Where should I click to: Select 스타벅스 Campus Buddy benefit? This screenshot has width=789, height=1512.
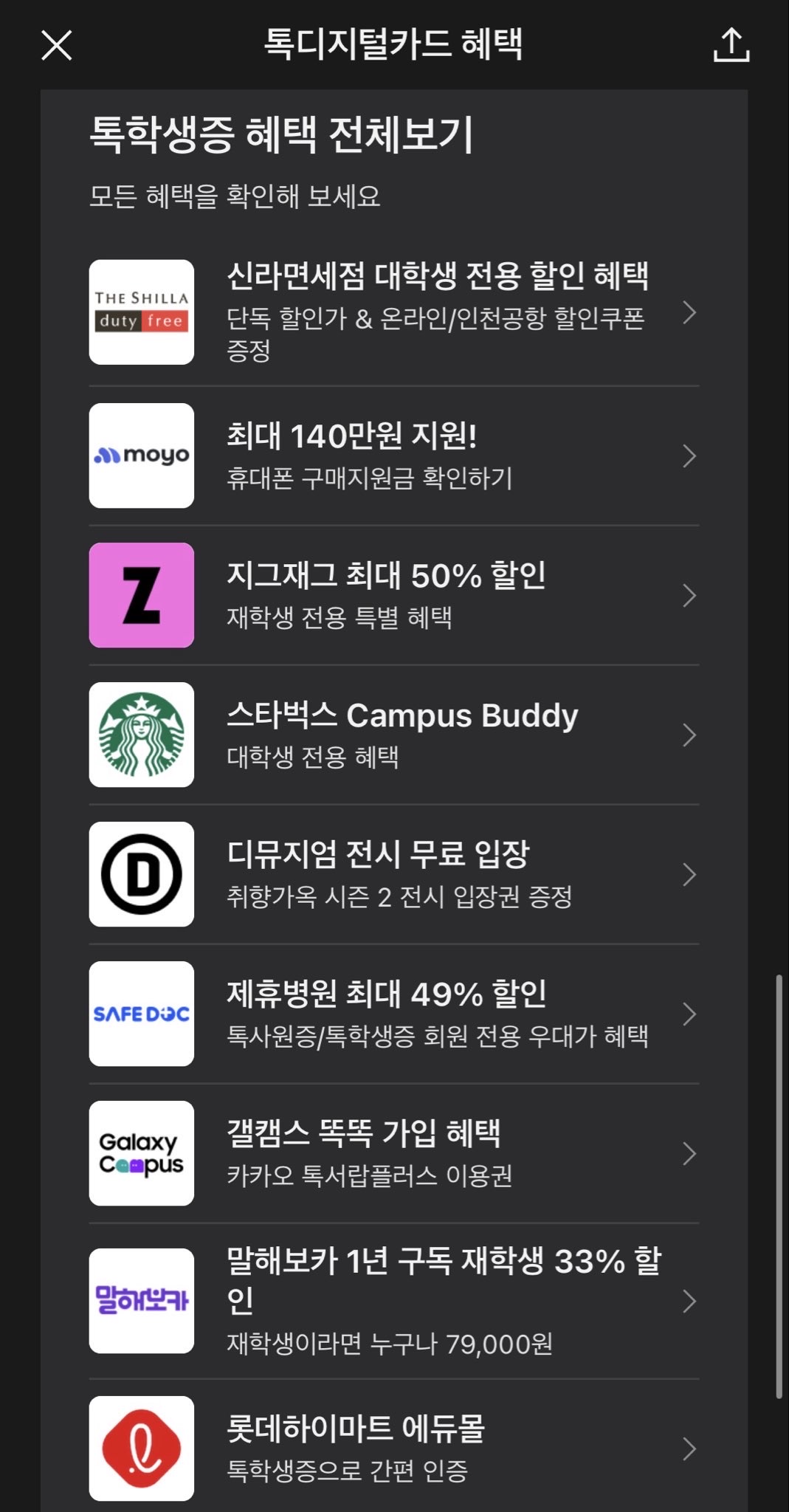[x=393, y=735]
